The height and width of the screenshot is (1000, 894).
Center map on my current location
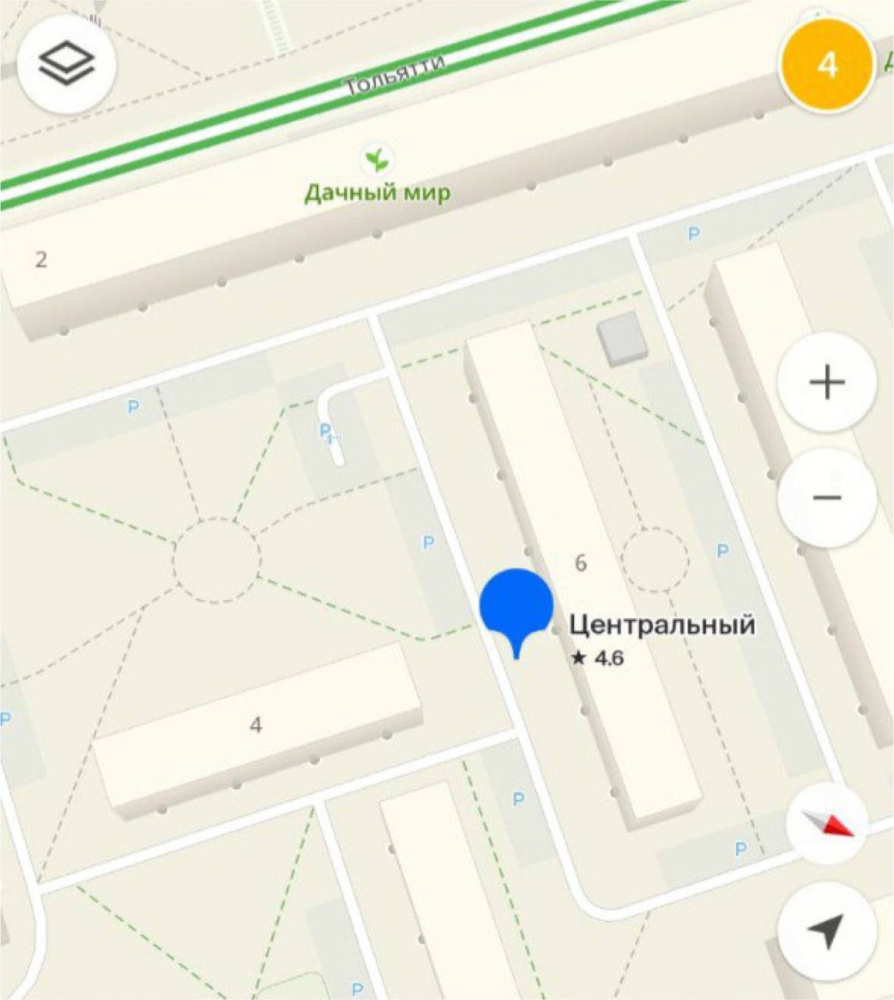point(826,932)
